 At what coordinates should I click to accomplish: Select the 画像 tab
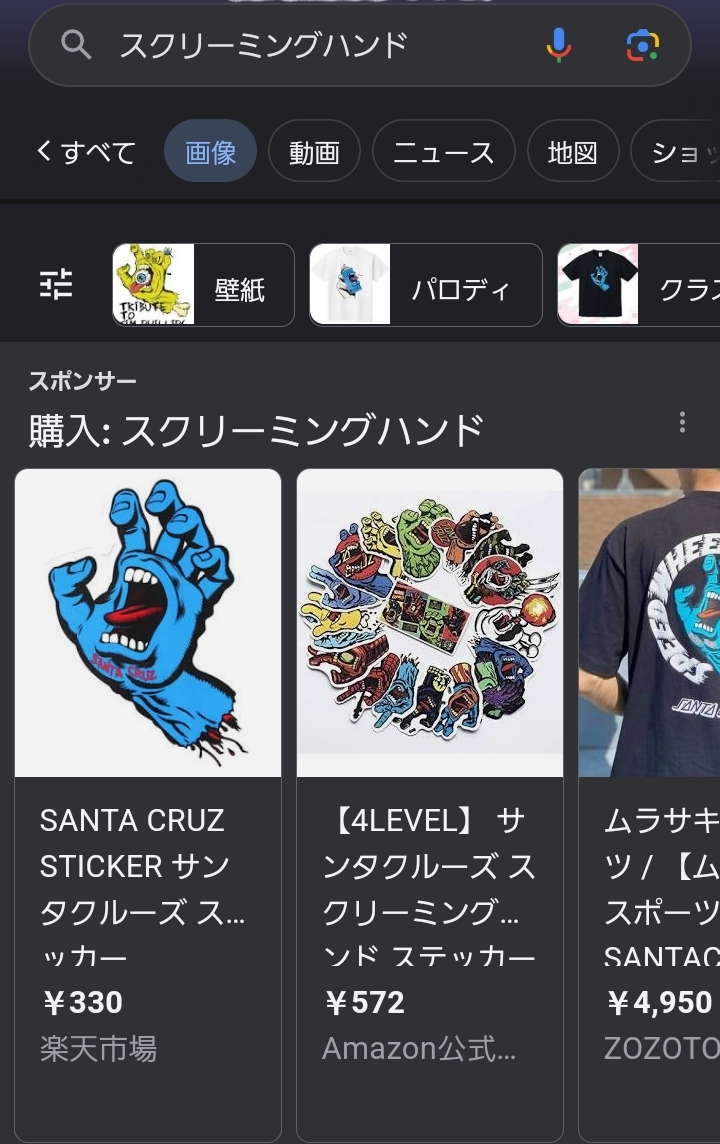click(x=211, y=152)
